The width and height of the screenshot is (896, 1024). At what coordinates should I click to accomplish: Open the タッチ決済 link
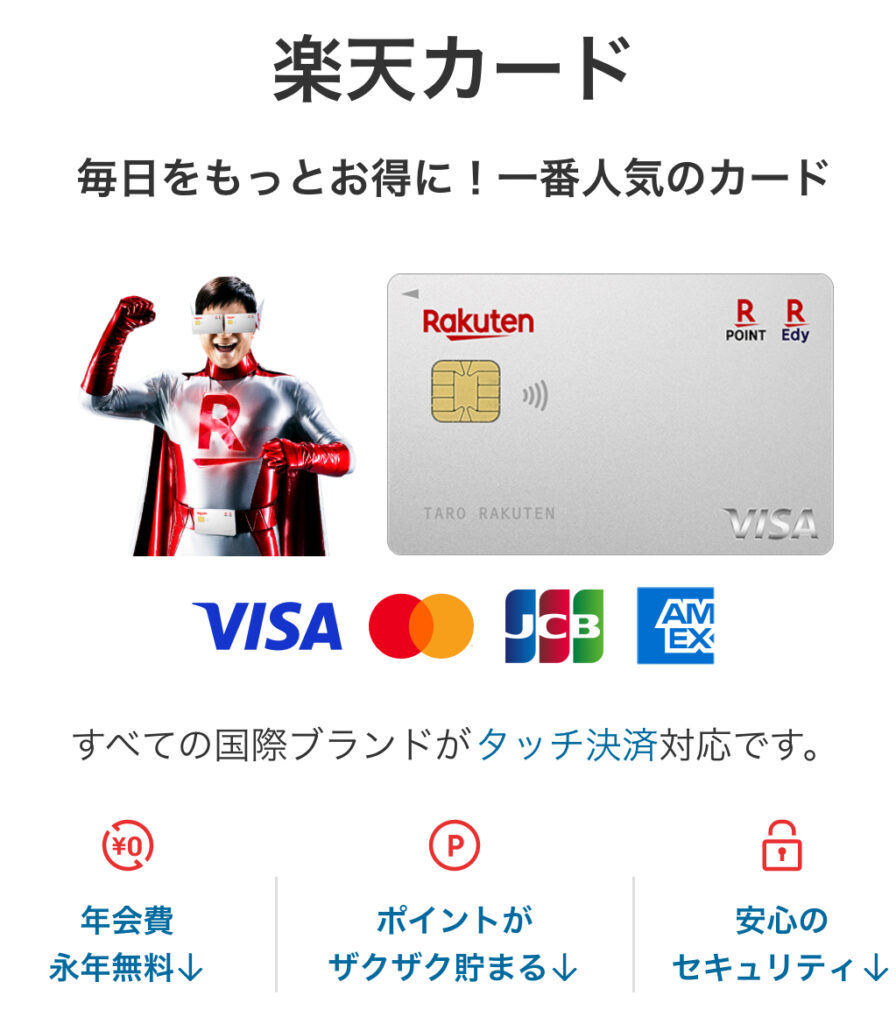point(567,746)
